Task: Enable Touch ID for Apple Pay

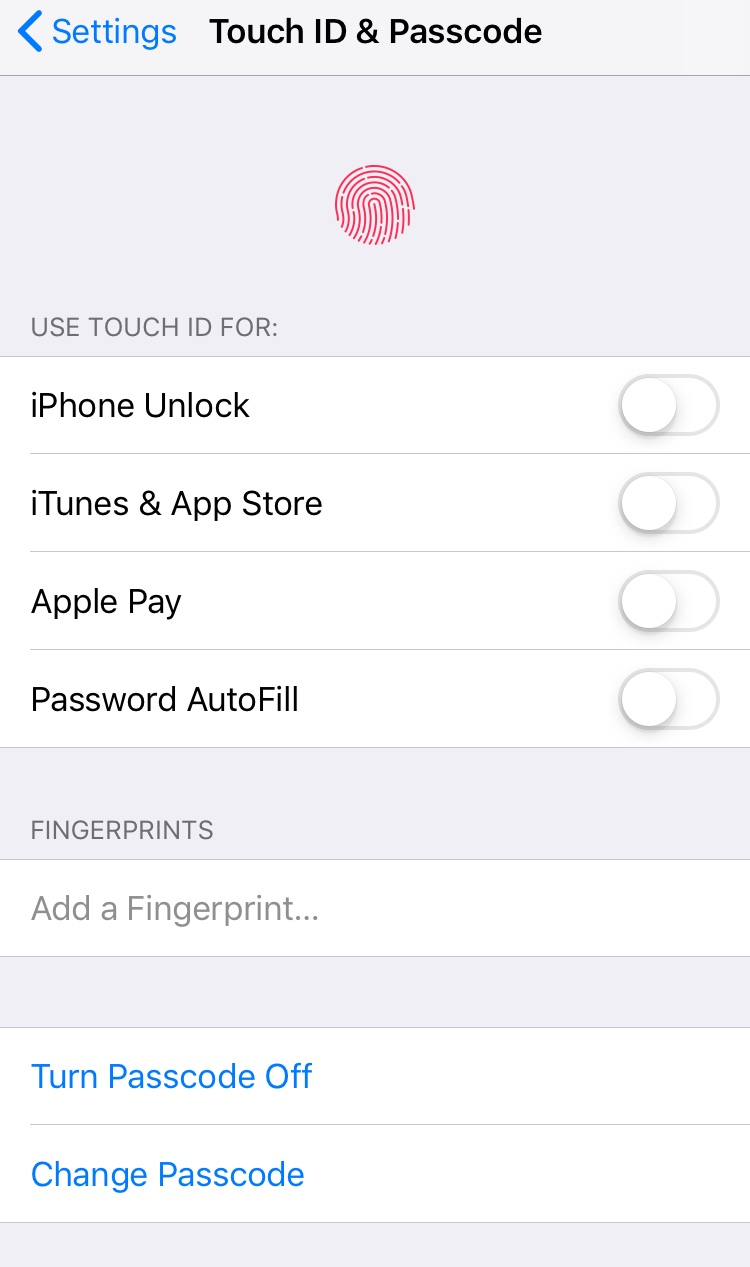Action: pyautogui.click(x=669, y=601)
